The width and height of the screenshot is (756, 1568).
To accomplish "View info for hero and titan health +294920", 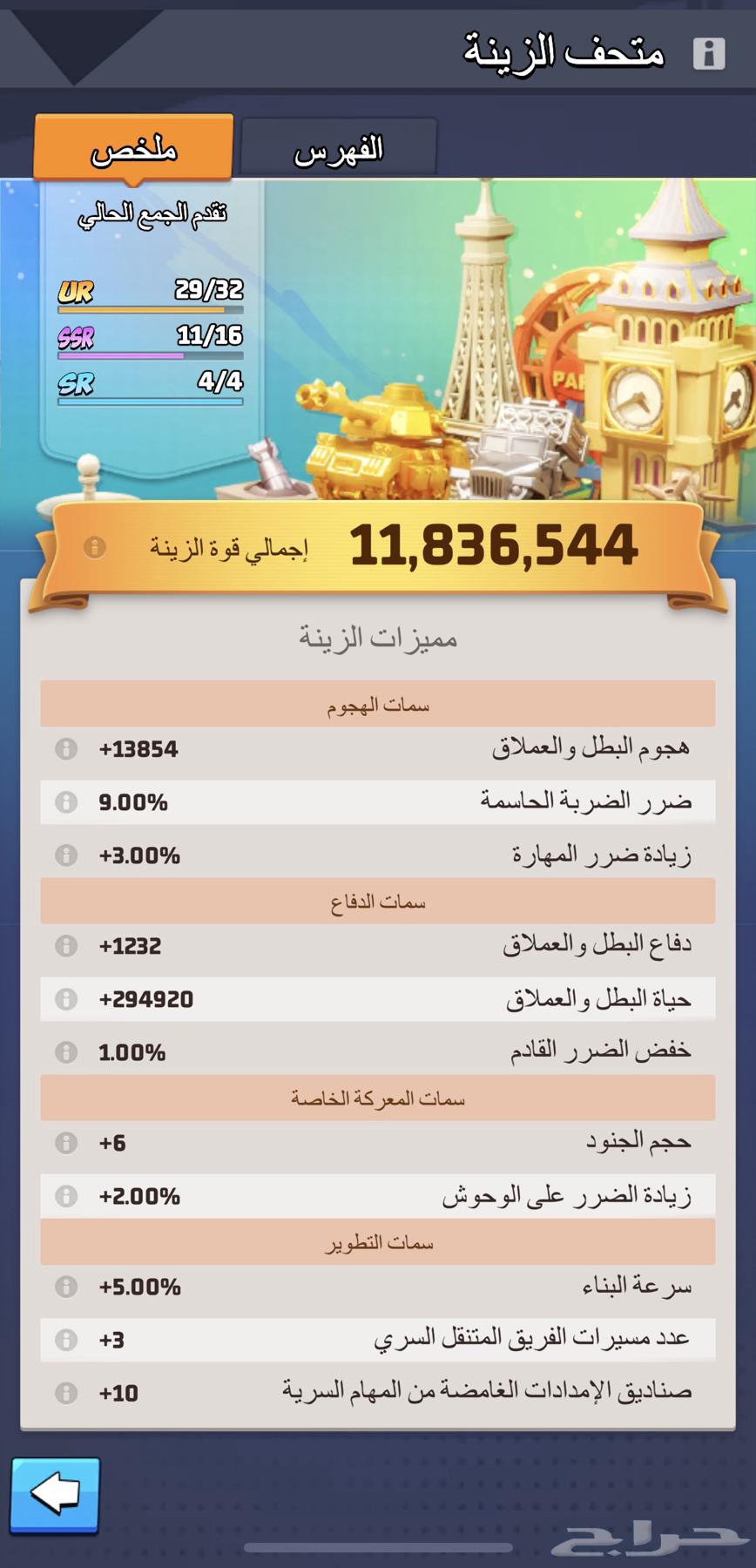I will [65, 999].
